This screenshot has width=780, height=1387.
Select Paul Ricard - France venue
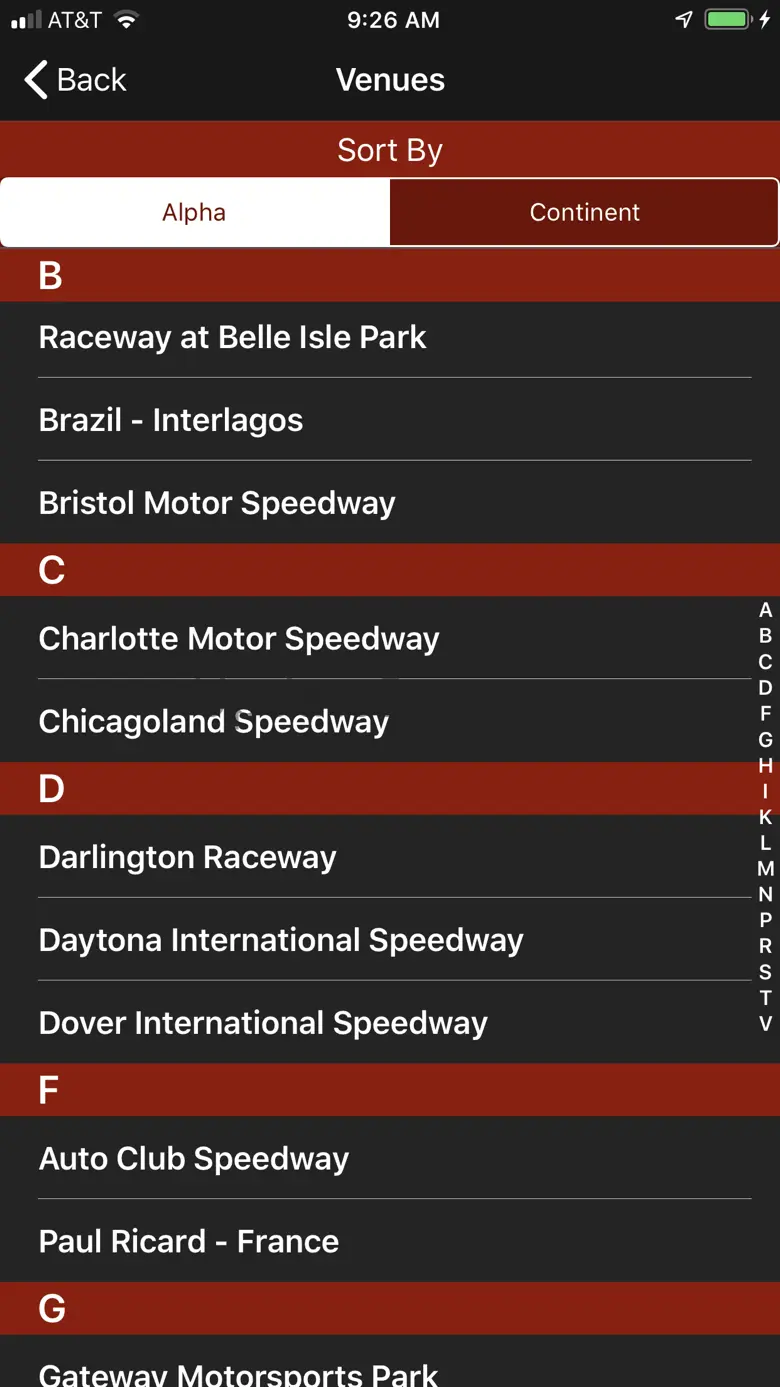[x=189, y=1242]
